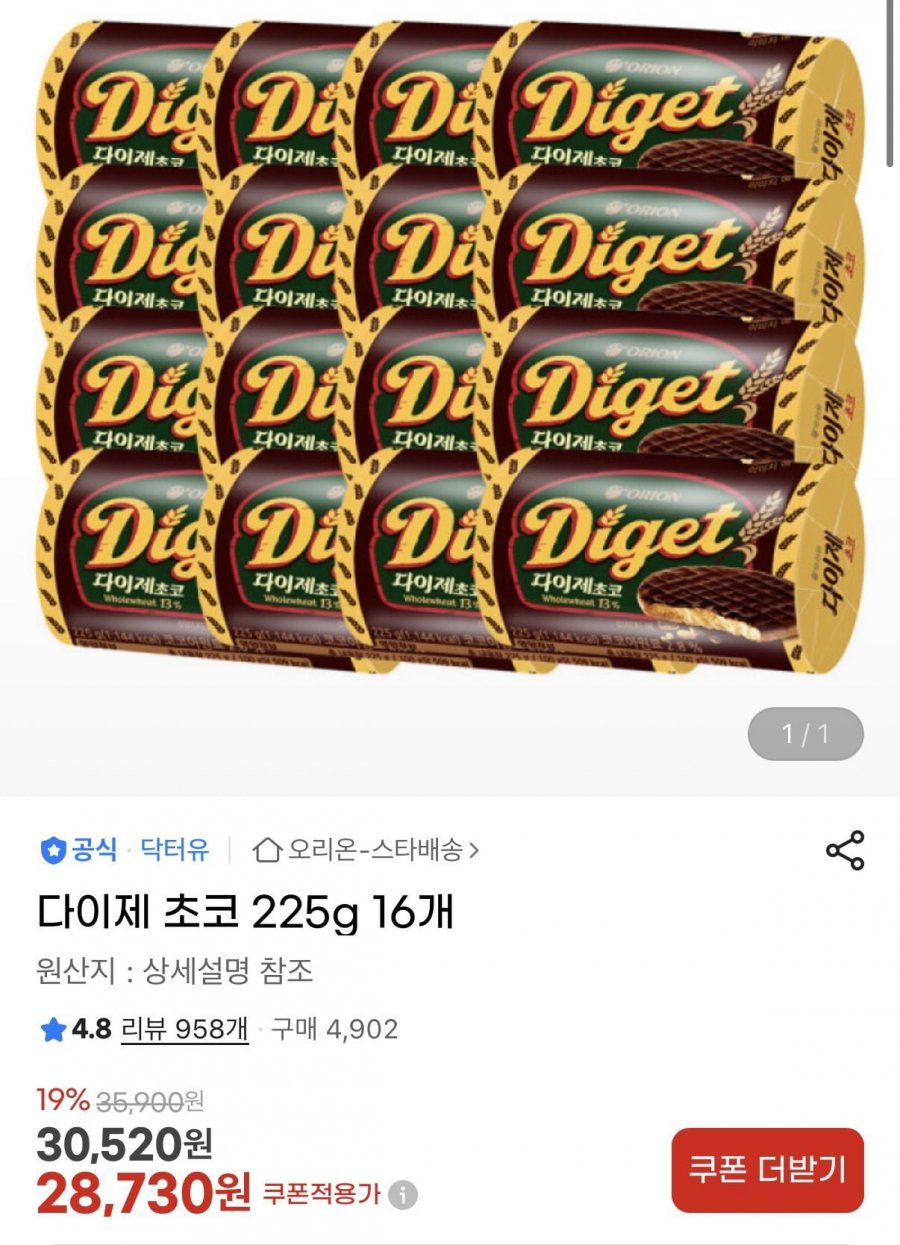Show info about 쿠폰적용가 price

coord(403,1194)
